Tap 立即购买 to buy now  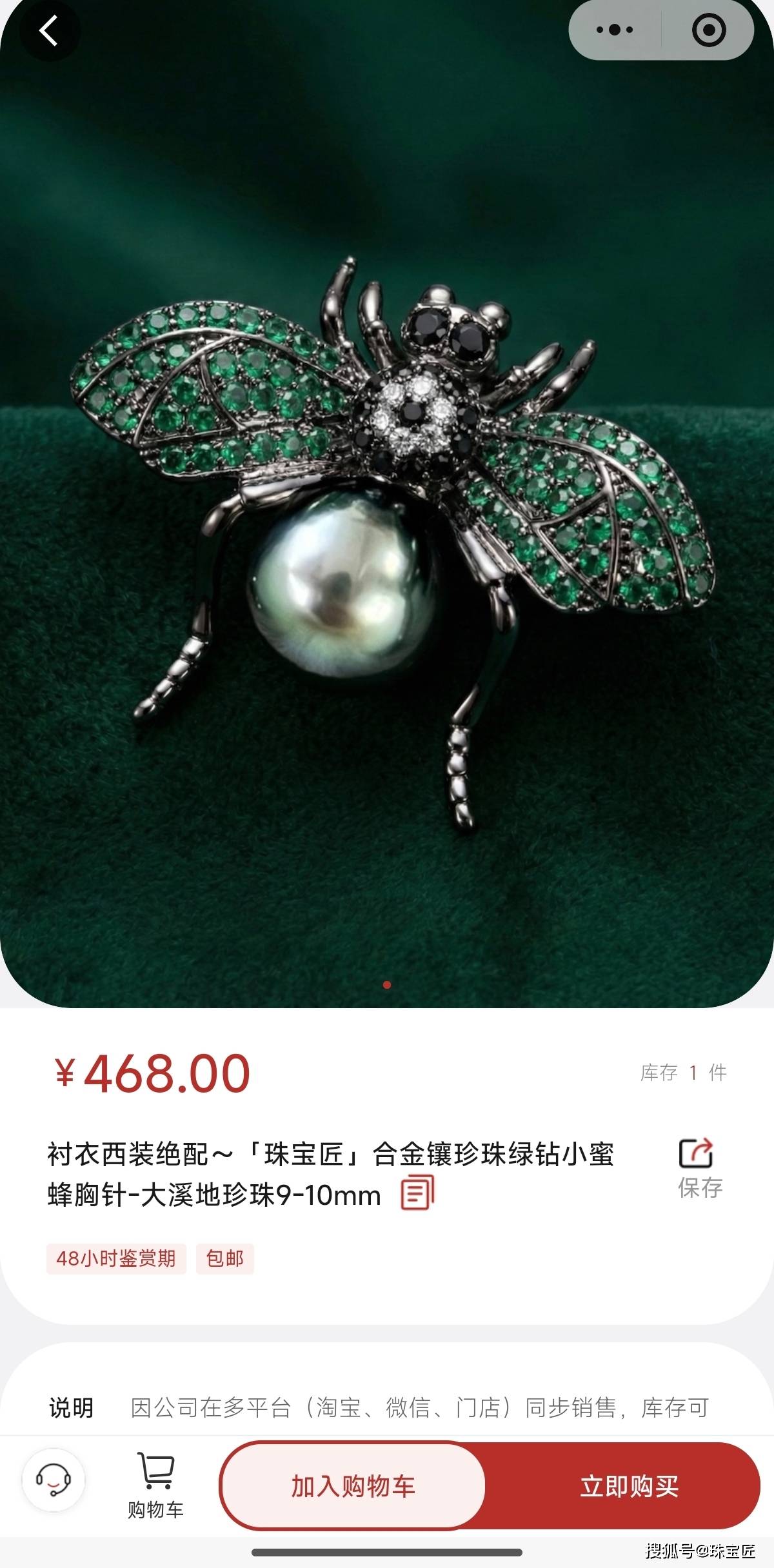(629, 1486)
